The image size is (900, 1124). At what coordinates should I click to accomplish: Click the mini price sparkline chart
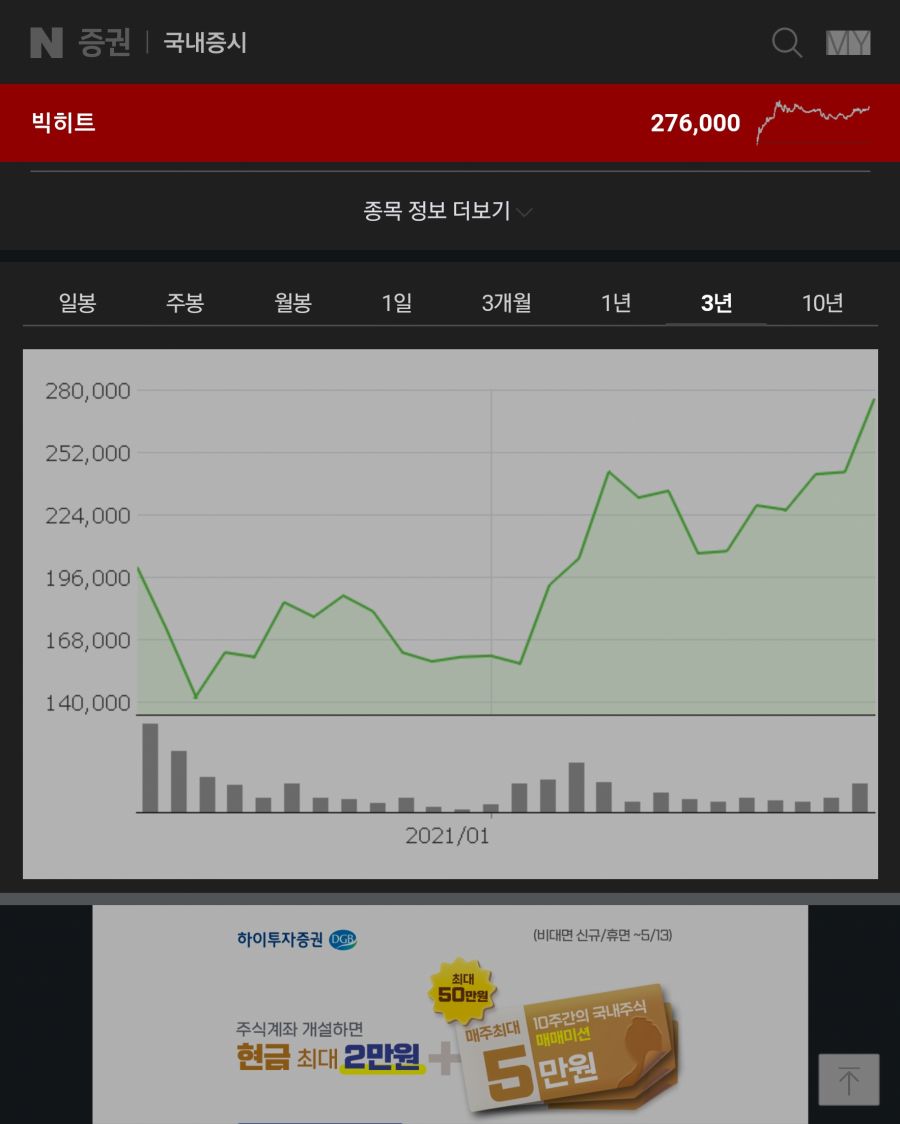813,122
